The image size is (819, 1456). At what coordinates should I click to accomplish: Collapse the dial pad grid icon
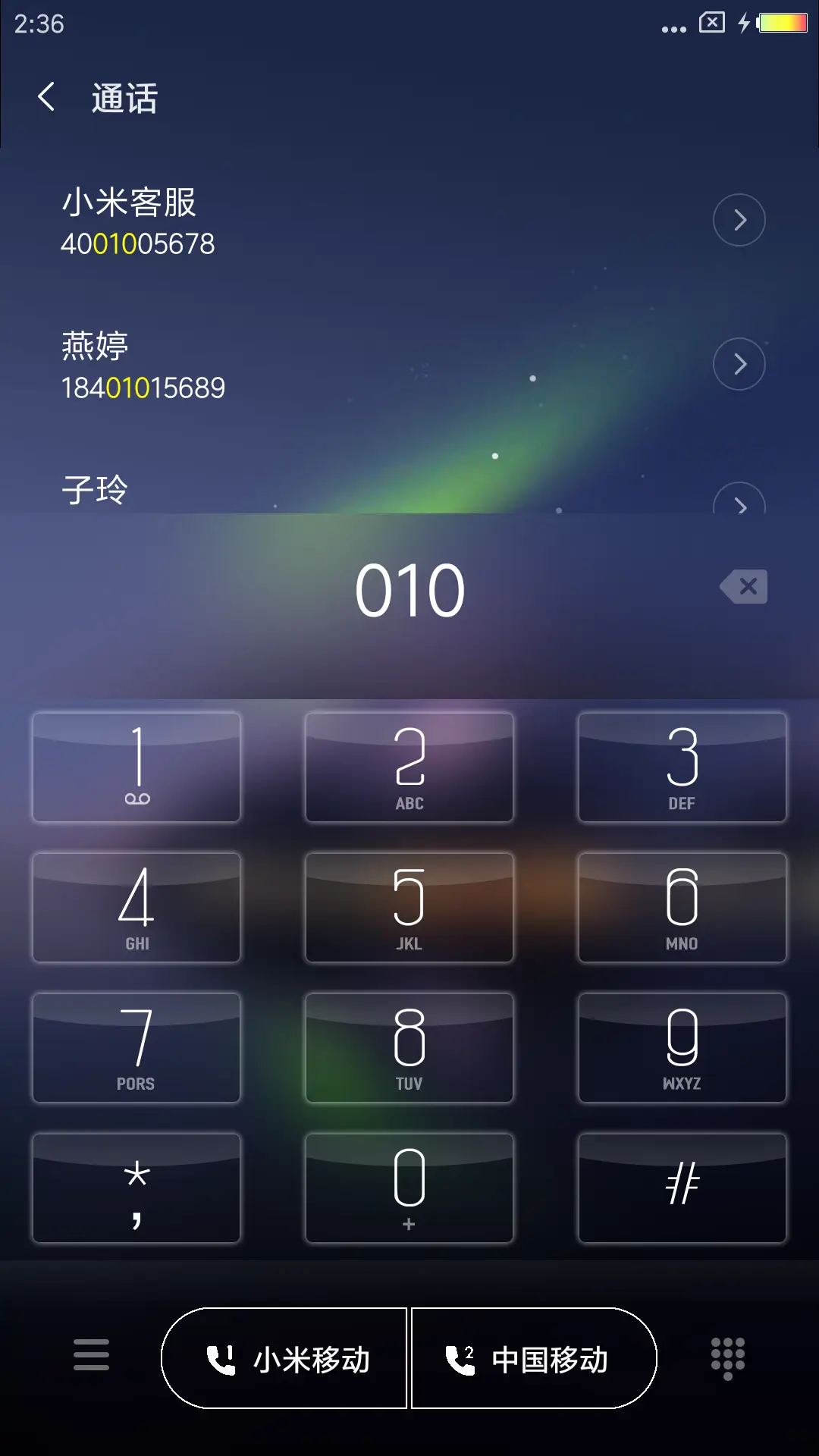click(729, 1357)
